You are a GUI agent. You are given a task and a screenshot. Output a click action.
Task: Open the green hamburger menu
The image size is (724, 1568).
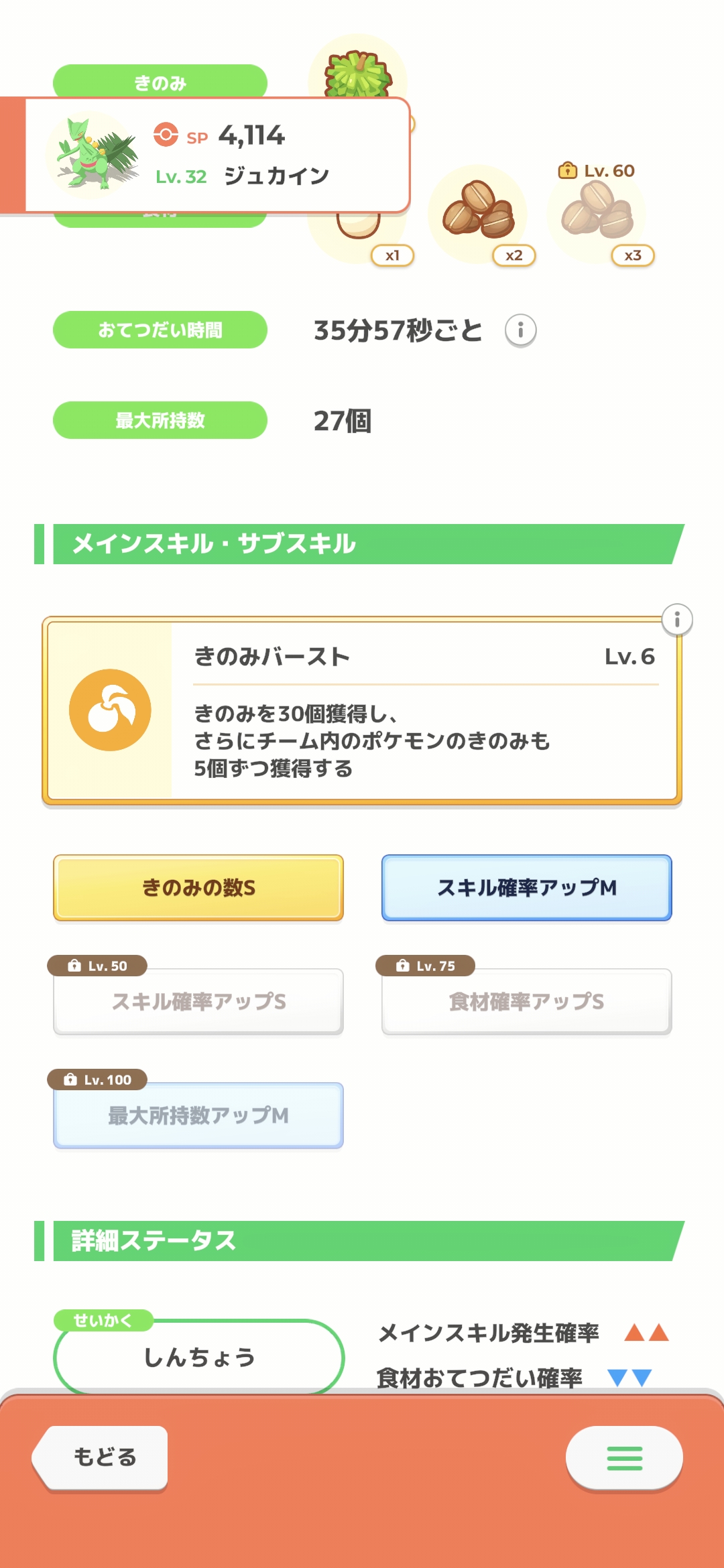pos(624,1457)
